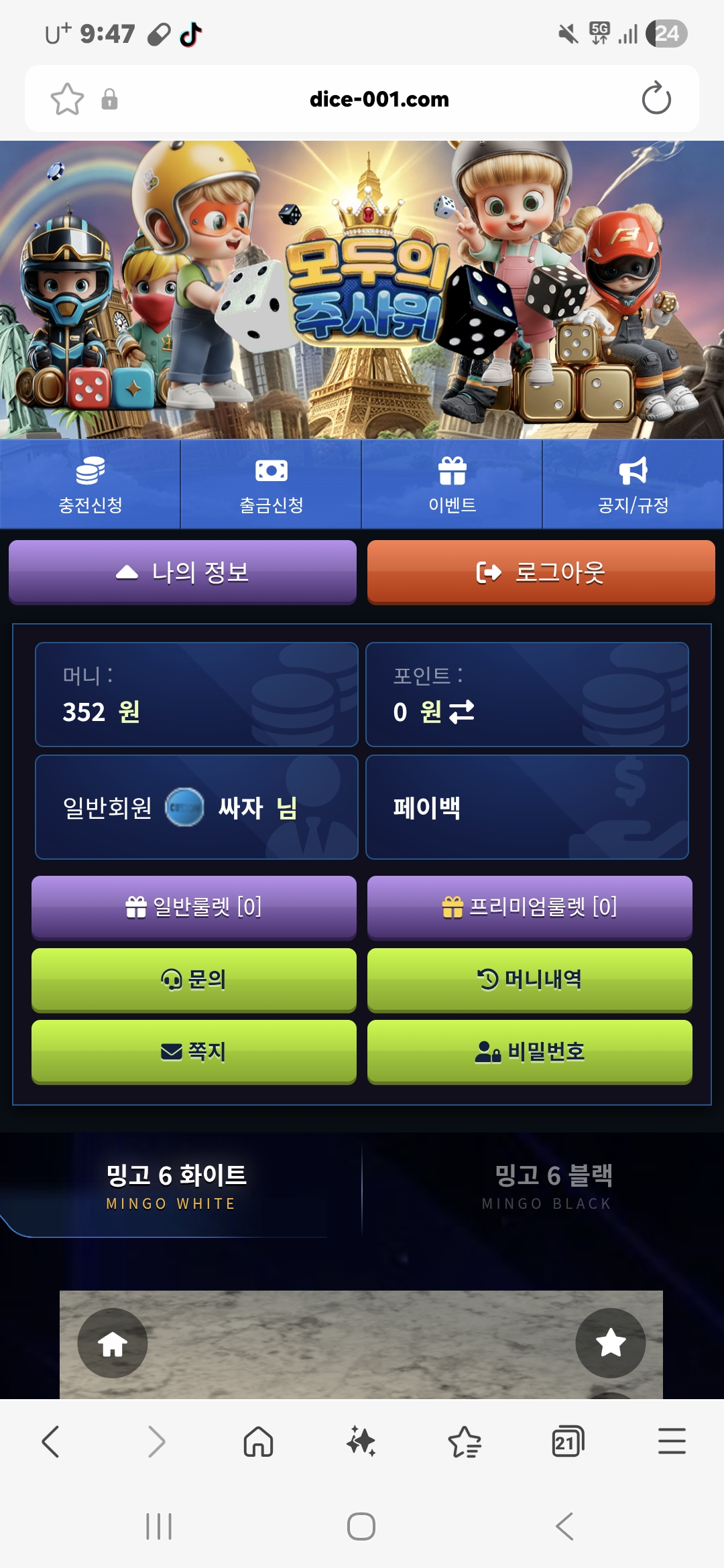Expand 나의 정보 panel
Screen dimensions: 724x1568
pos(182,572)
